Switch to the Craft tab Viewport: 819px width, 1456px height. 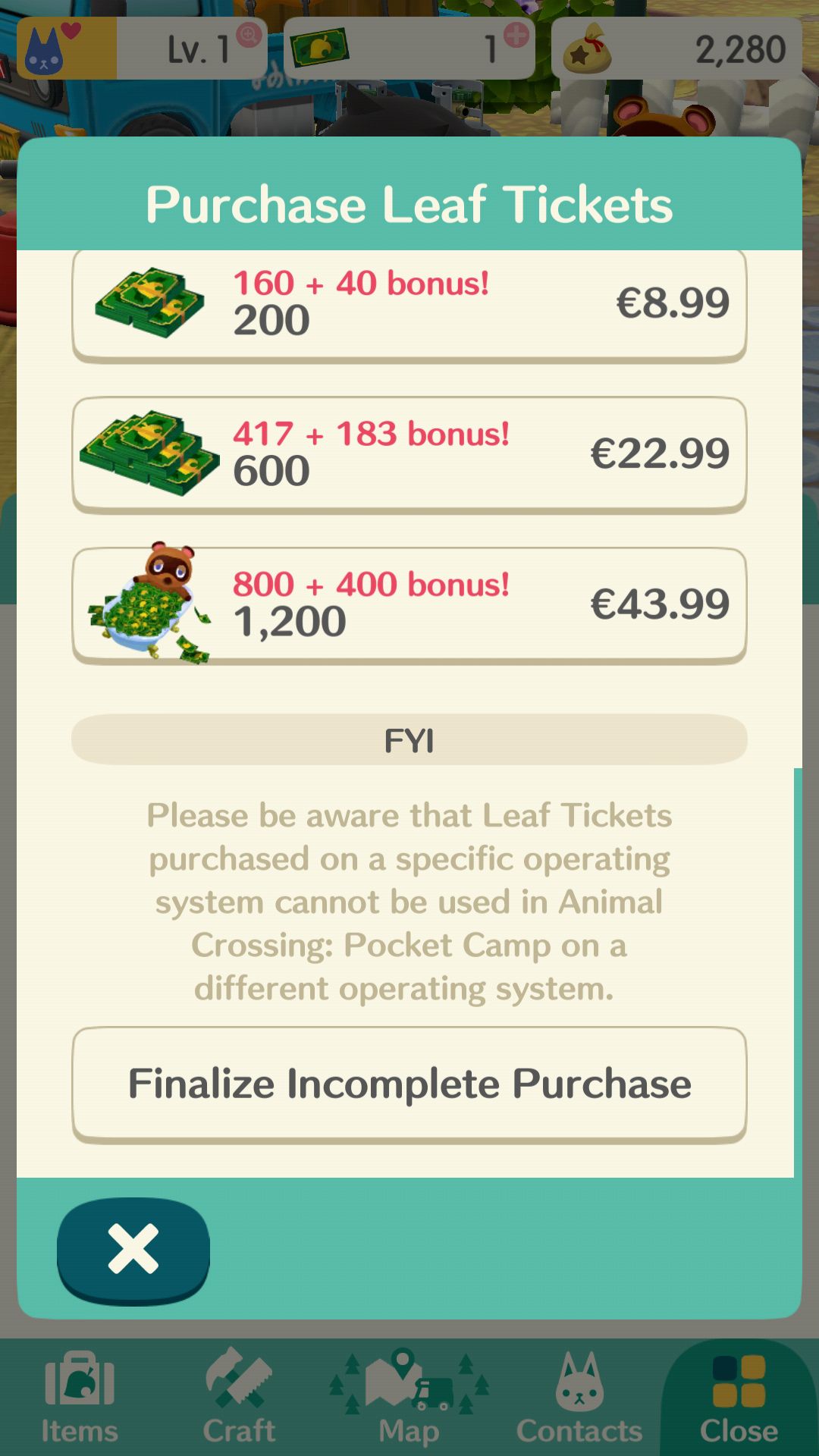[239, 1398]
